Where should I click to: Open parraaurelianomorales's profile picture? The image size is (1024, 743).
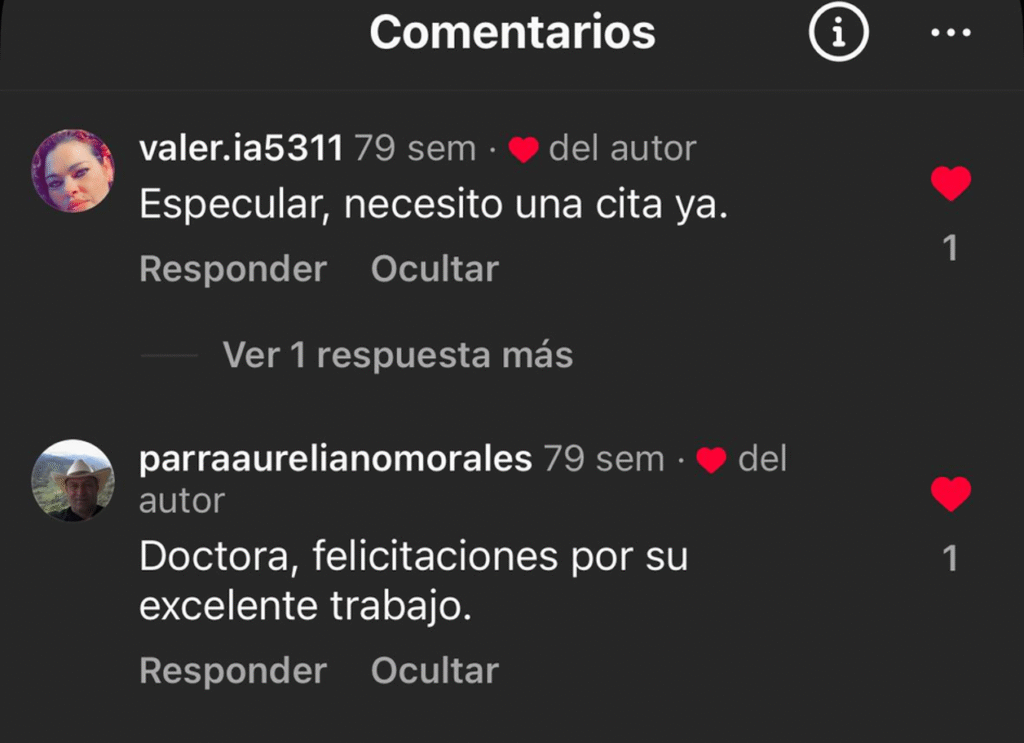tap(73, 481)
